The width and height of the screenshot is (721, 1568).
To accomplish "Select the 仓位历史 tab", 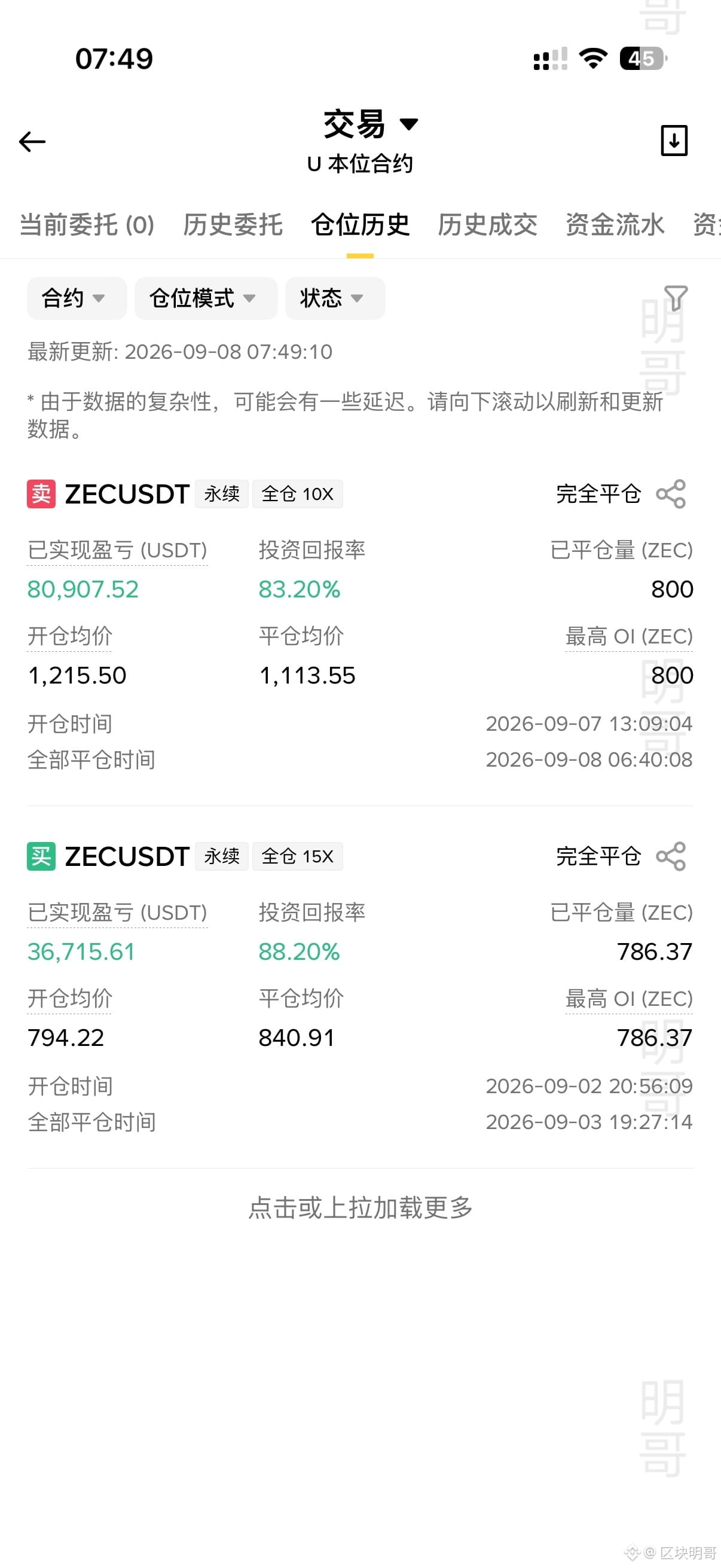I will 360,225.
